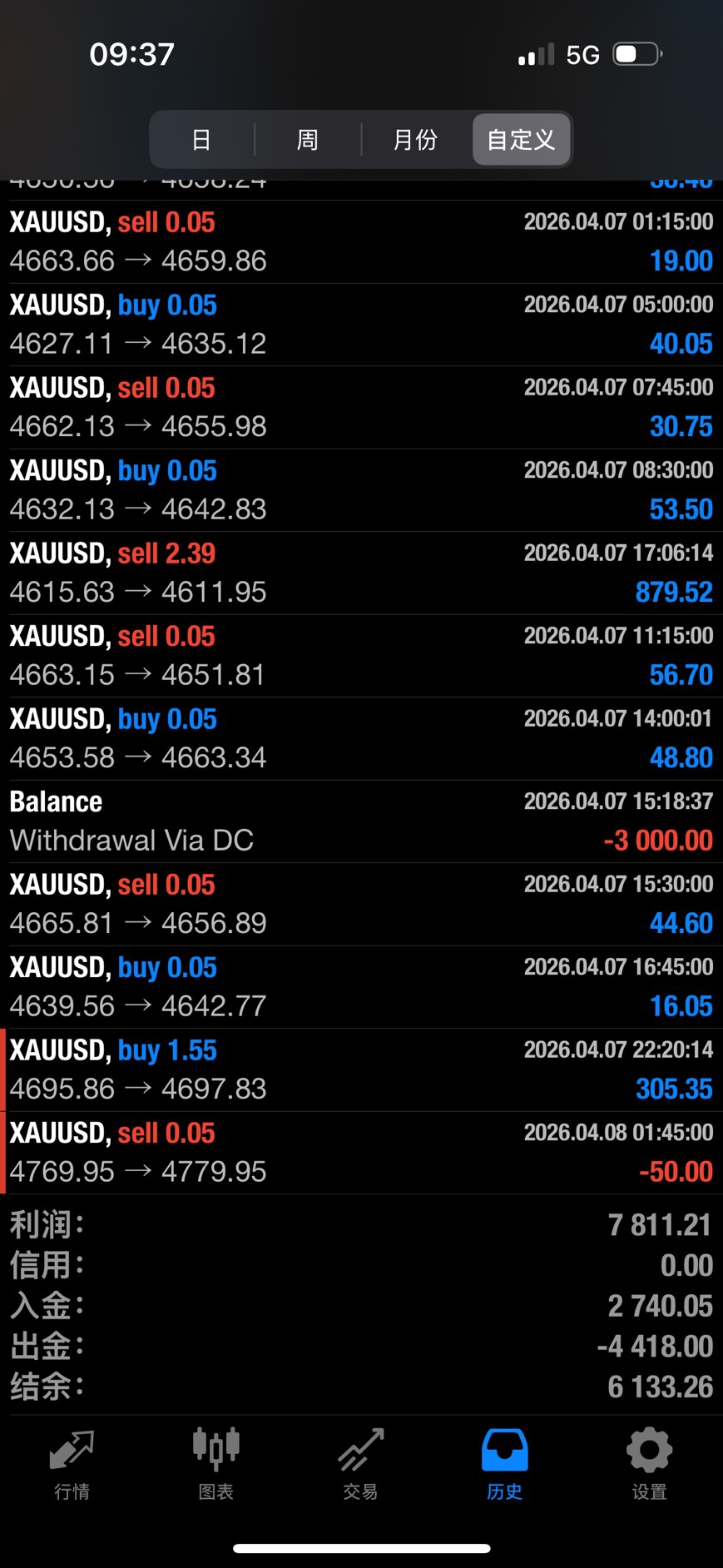The image size is (723, 1568).
Task: Go to the 图表 chart tab
Action: (x=216, y=1464)
